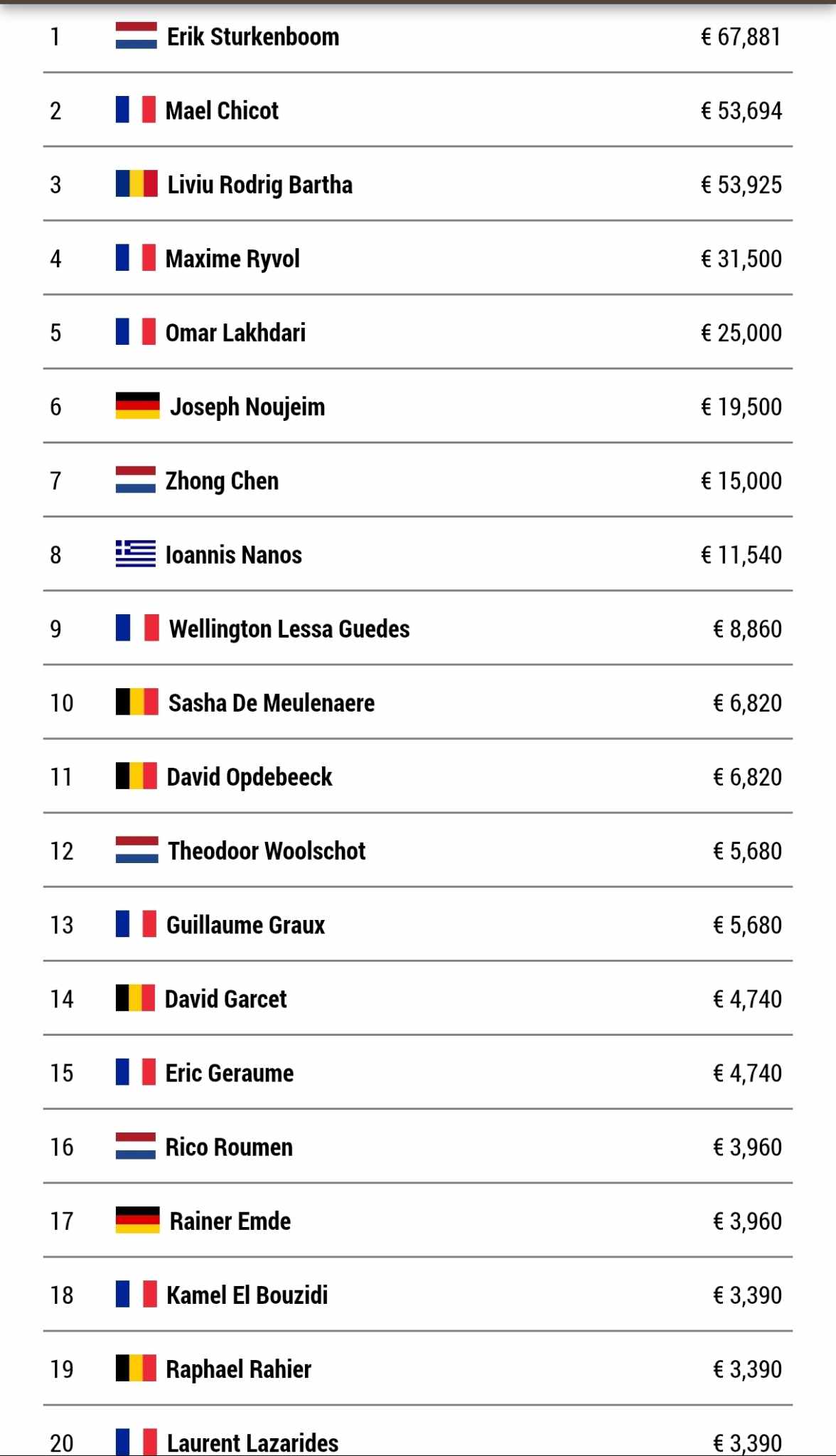Image resolution: width=836 pixels, height=1456 pixels.
Task: Open Ioannis Nanos's player page
Action: pyautogui.click(x=233, y=555)
